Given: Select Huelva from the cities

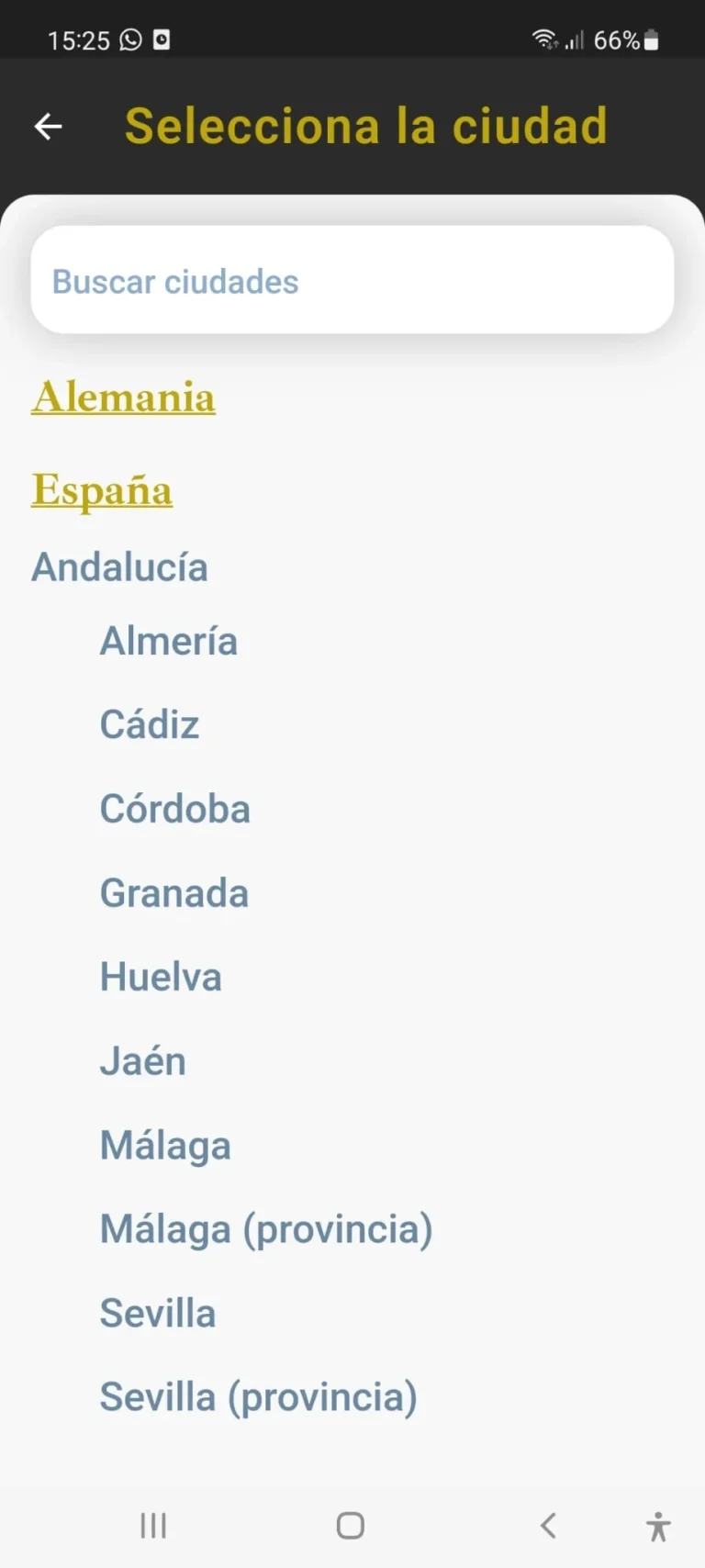Looking at the screenshot, I should pos(161,977).
